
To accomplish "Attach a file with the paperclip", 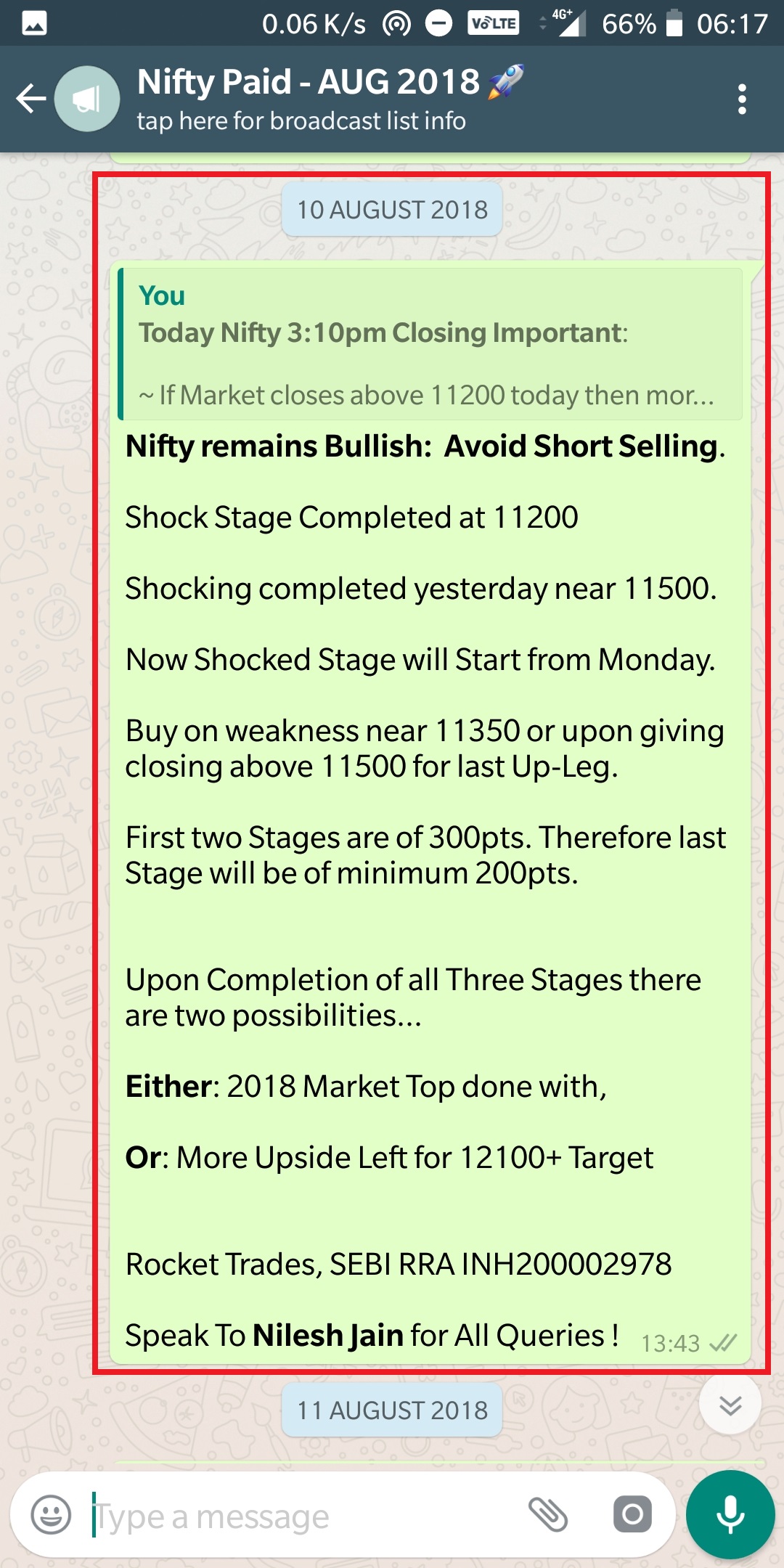I will pyautogui.click(x=548, y=1514).
